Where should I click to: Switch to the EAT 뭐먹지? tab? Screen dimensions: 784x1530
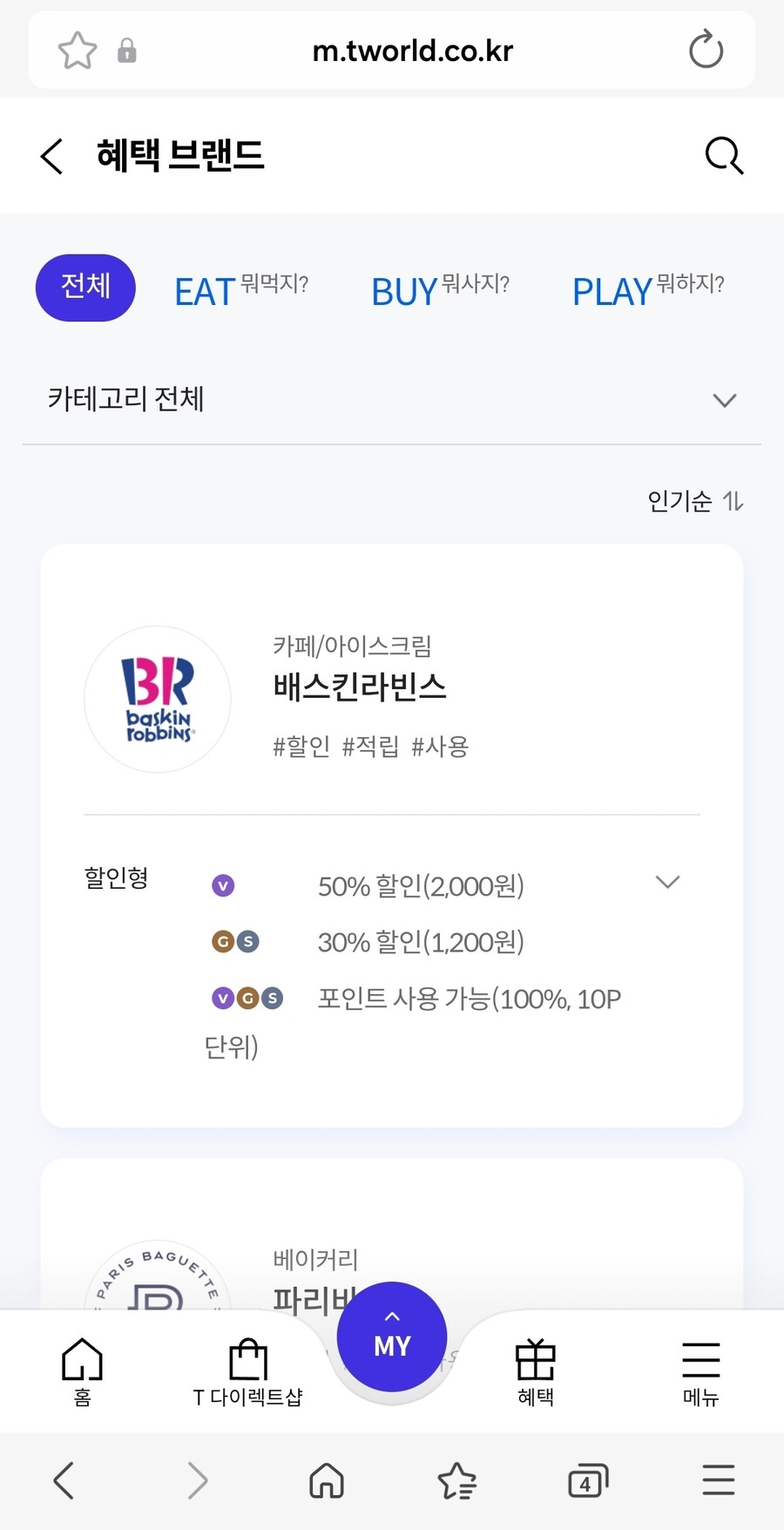241,290
